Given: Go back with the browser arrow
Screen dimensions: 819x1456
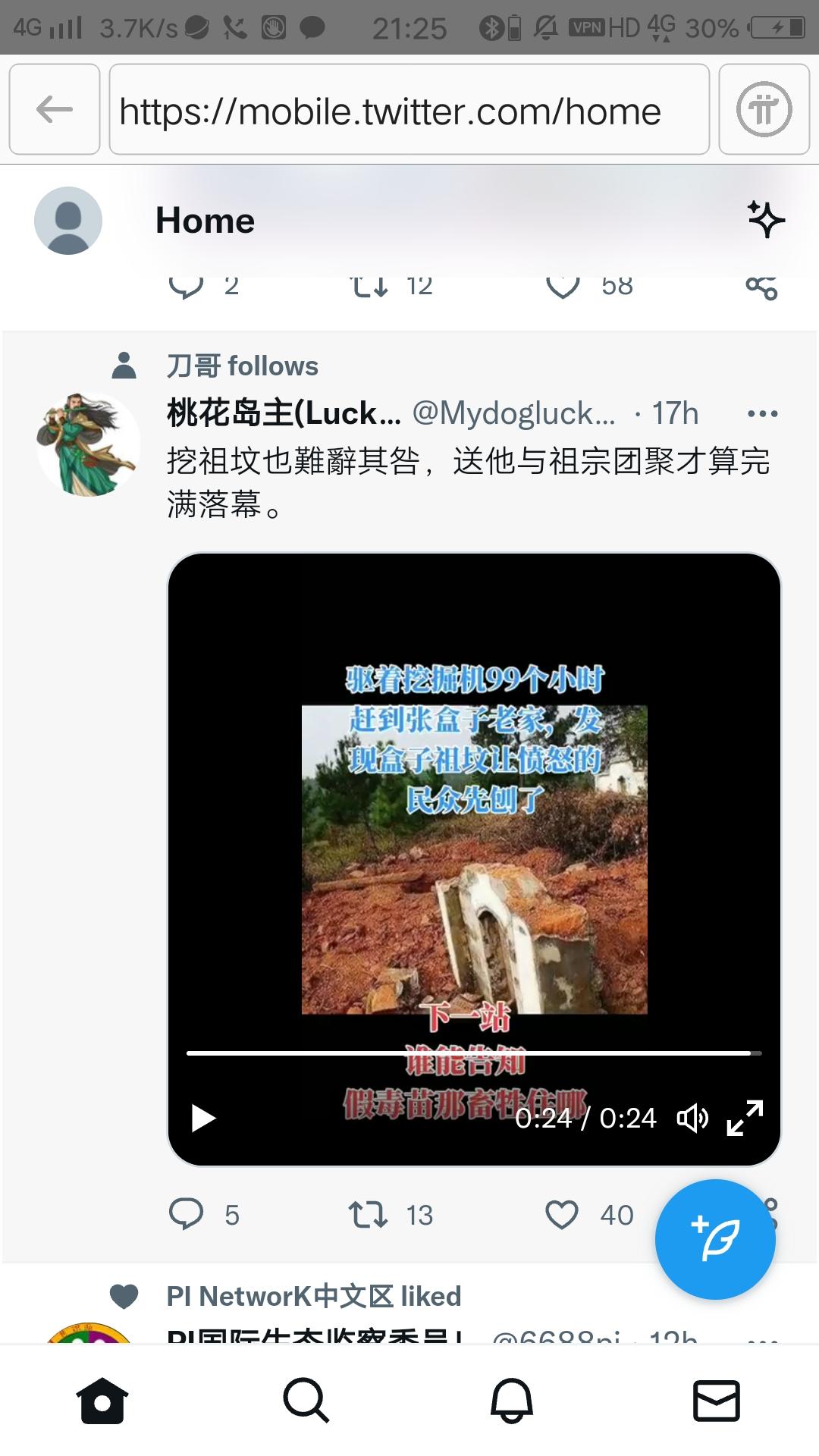Looking at the screenshot, I should (x=55, y=110).
